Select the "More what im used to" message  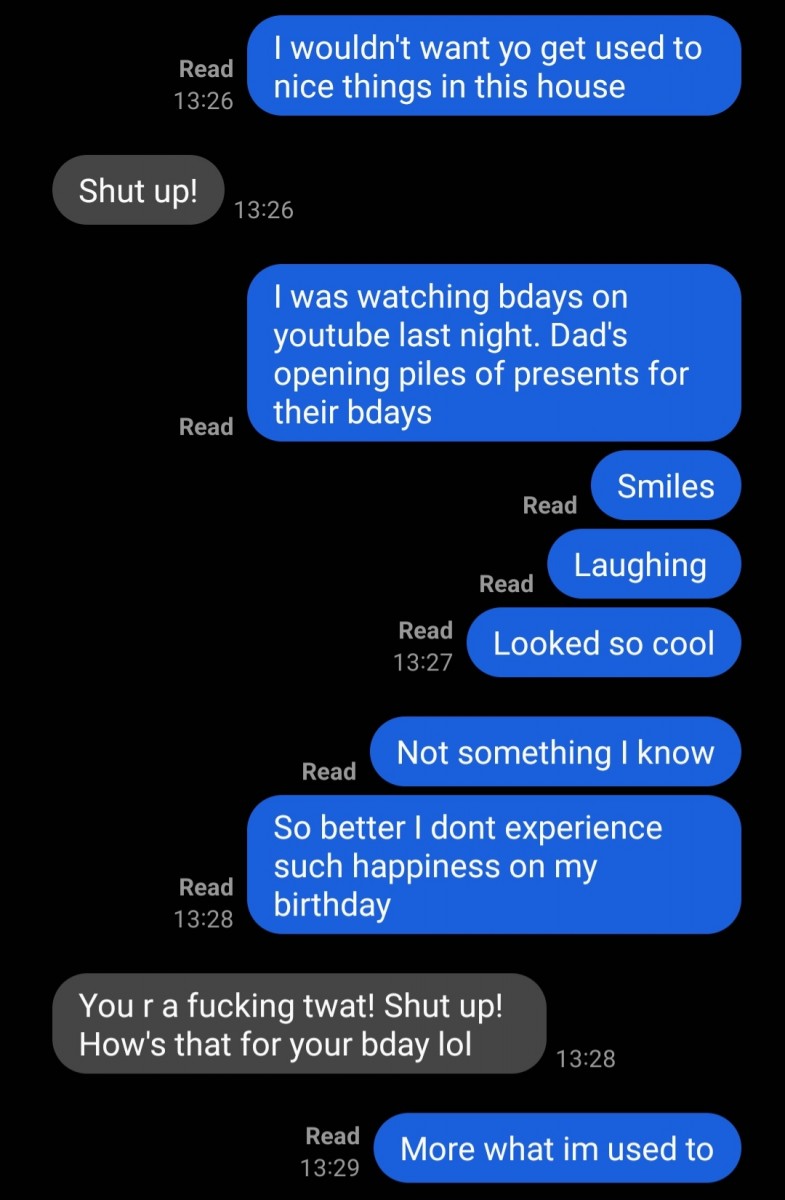coord(556,1147)
